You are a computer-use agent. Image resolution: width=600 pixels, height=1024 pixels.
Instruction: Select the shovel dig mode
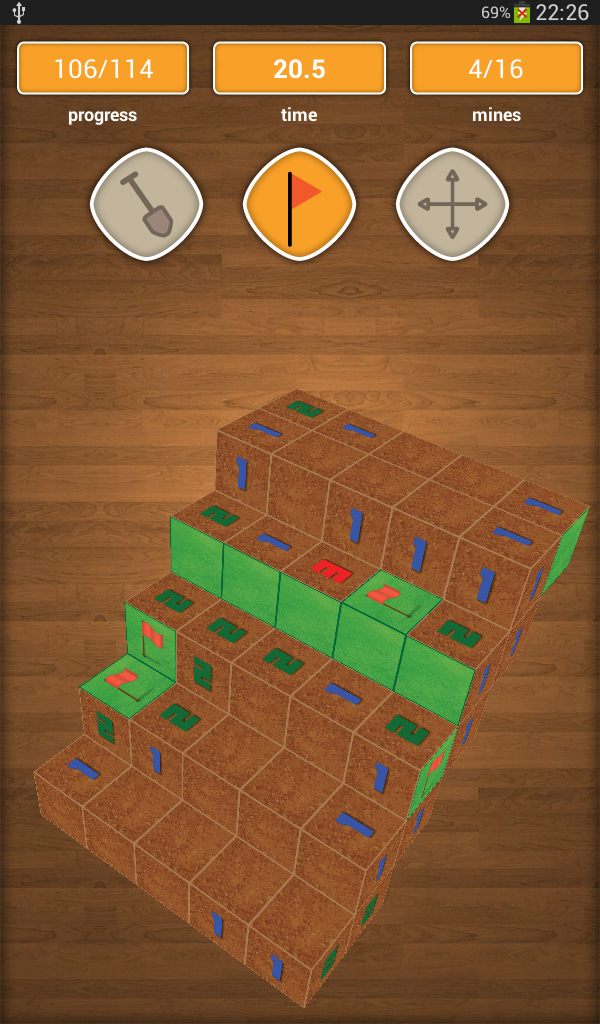click(x=147, y=204)
